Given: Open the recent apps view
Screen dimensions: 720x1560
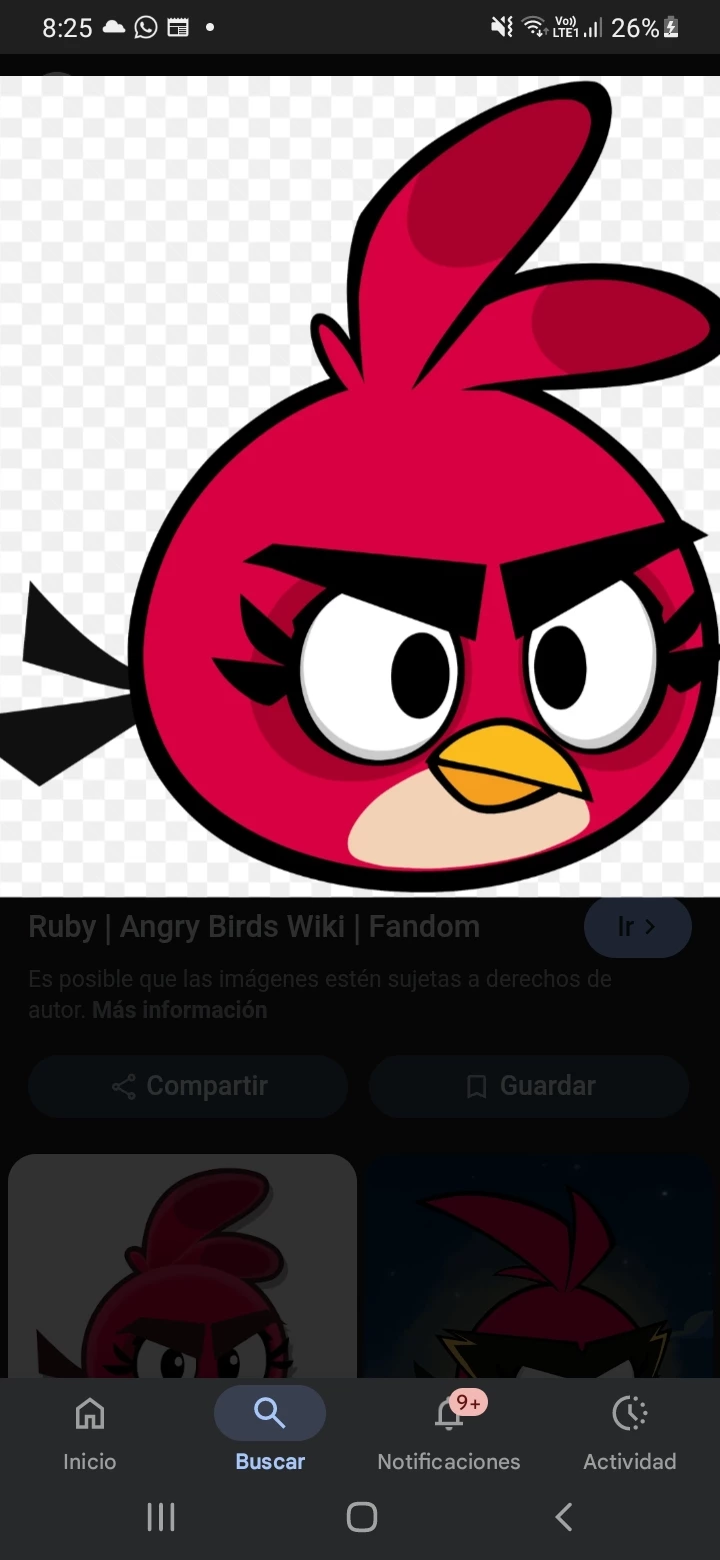Looking at the screenshot, I should (161, 1517).
